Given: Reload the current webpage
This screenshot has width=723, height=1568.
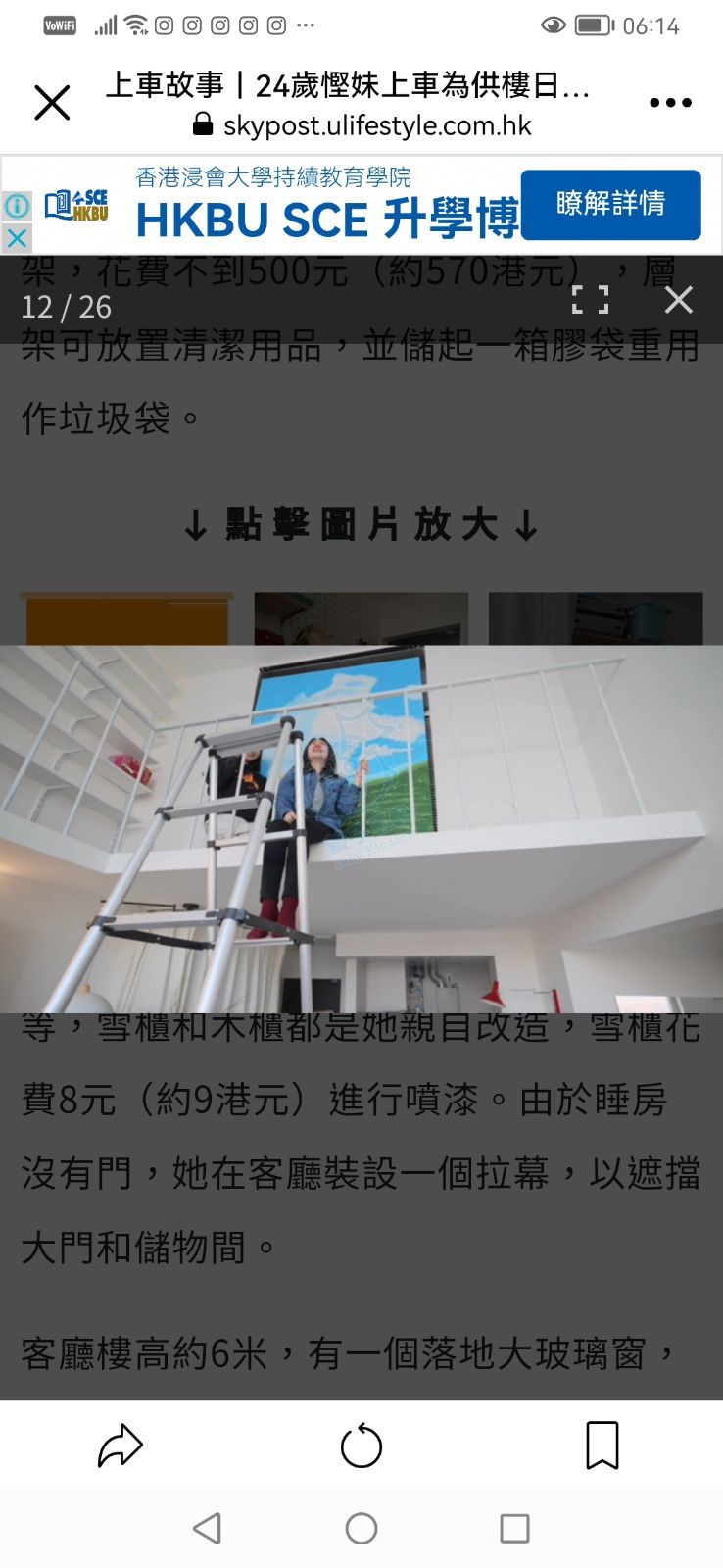Looking at the screenshot, I should (x=361, y=1445).
